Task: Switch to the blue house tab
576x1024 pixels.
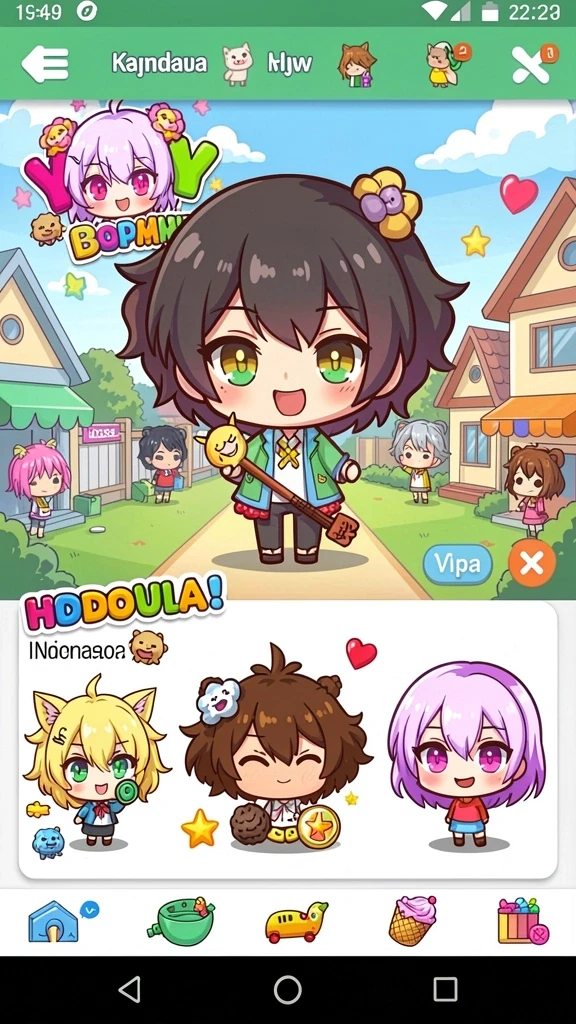Action: tap(57, 921)
